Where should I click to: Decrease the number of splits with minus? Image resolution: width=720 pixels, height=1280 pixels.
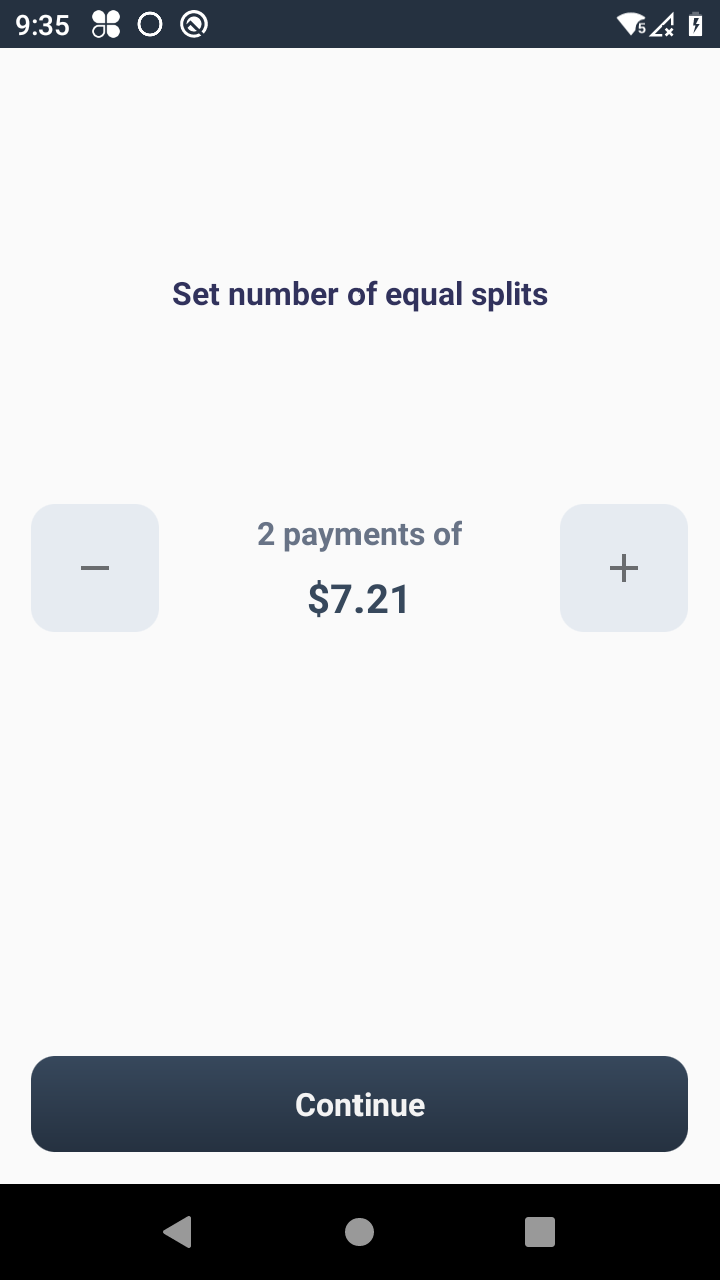point(95,568)
